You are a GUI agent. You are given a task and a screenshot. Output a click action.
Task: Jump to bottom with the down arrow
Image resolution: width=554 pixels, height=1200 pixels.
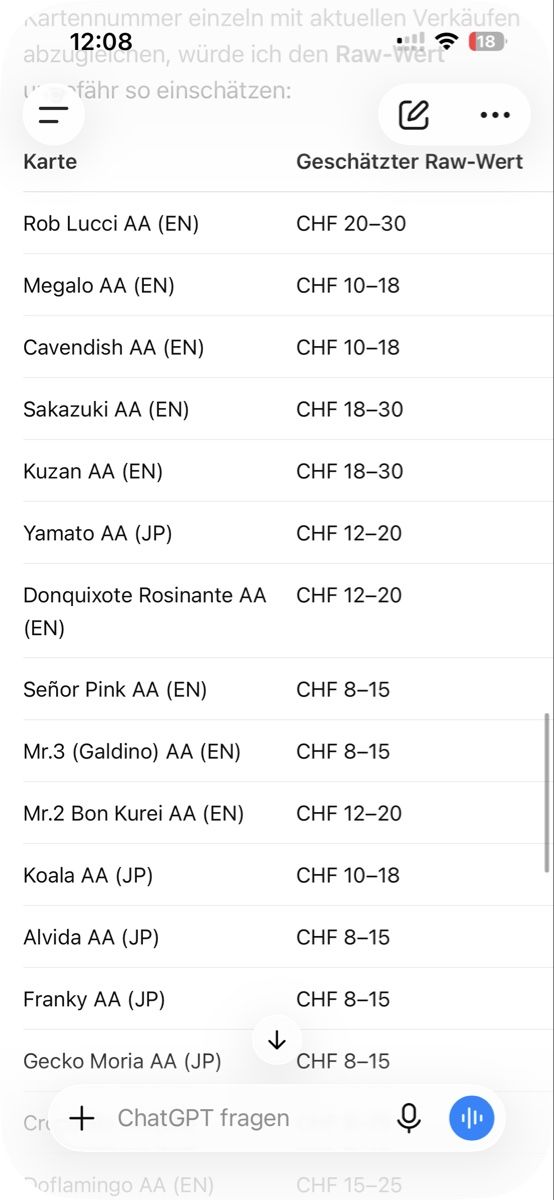tap(277, 1040)
